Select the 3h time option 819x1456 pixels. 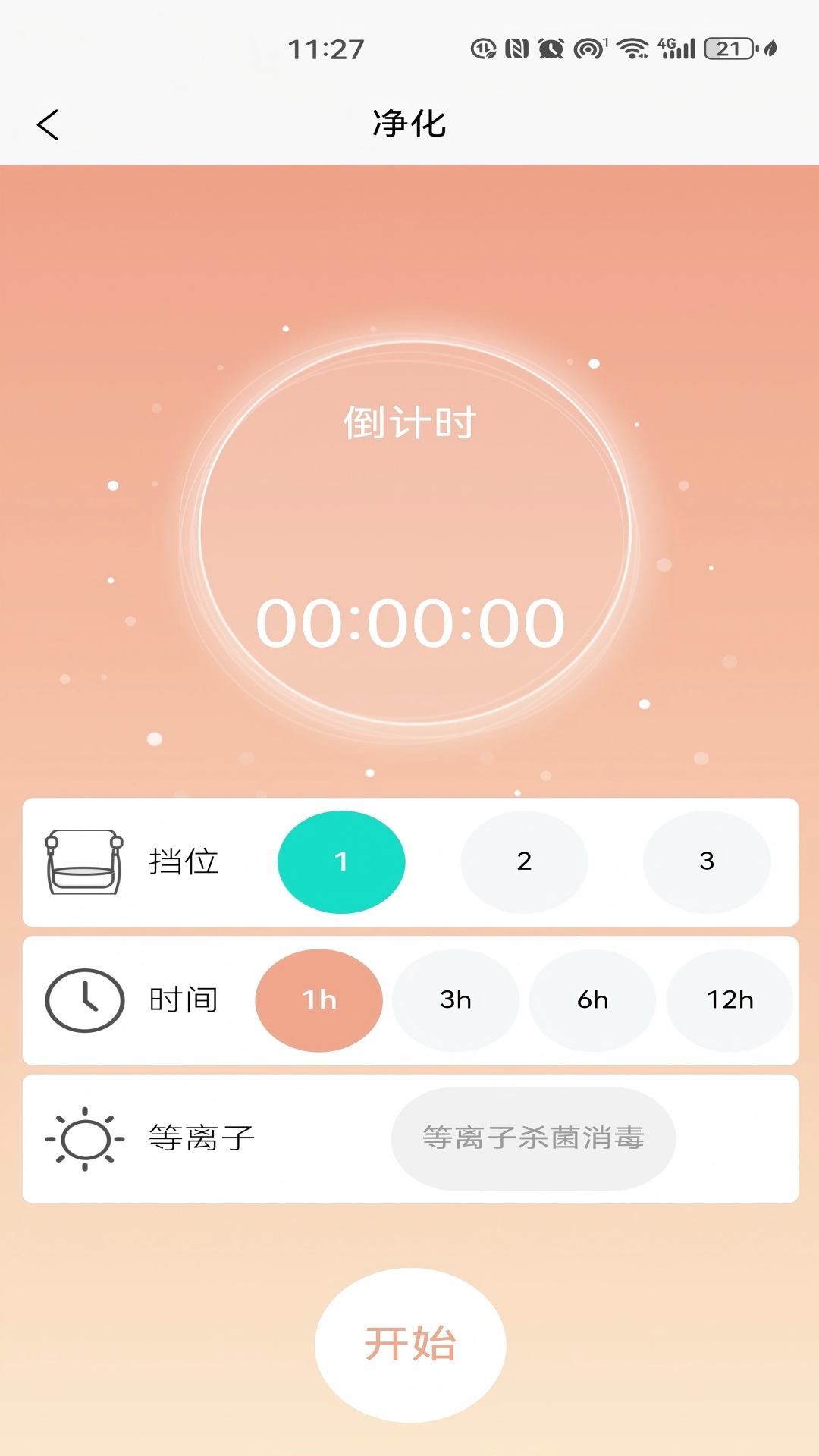(x=456, y=999)
